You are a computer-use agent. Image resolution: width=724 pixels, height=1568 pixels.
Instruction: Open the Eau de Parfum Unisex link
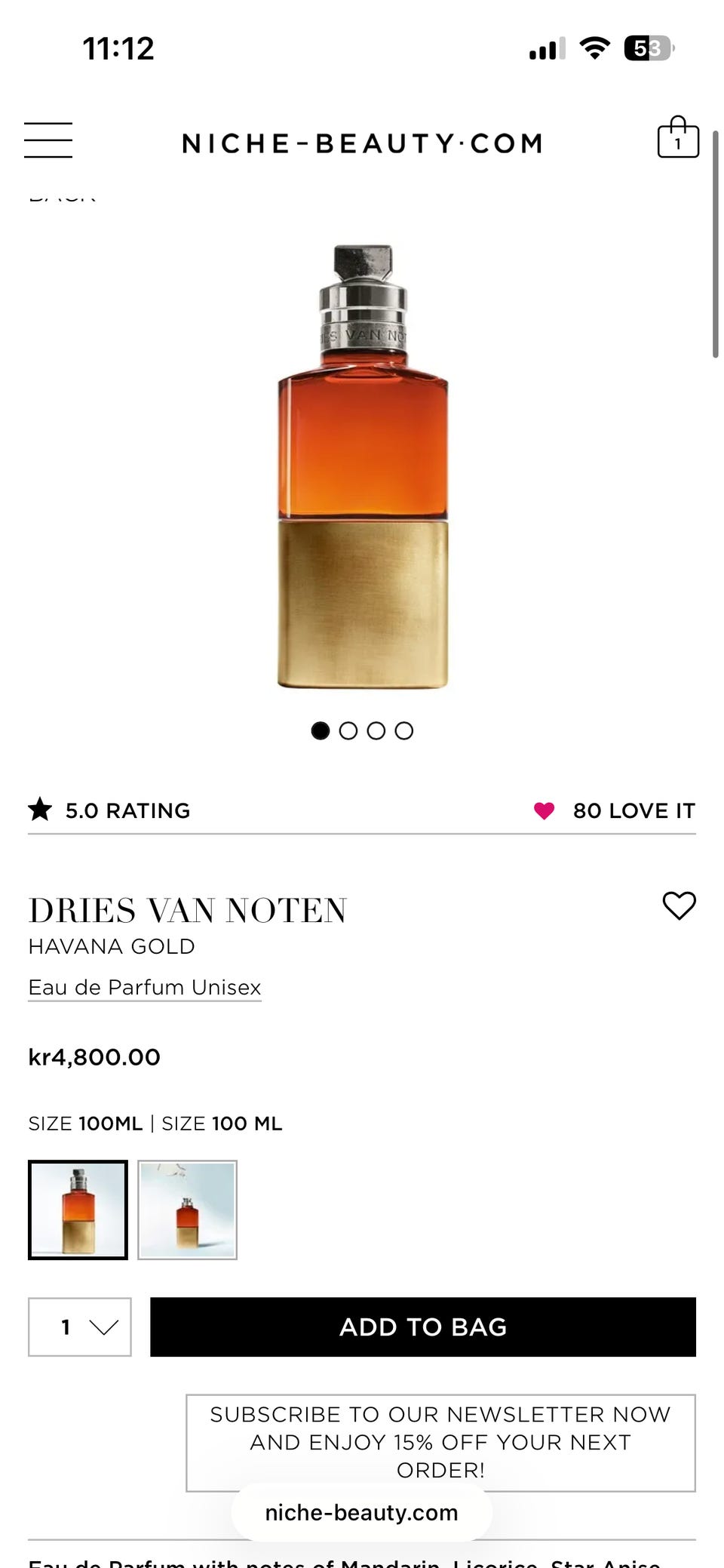145,988
